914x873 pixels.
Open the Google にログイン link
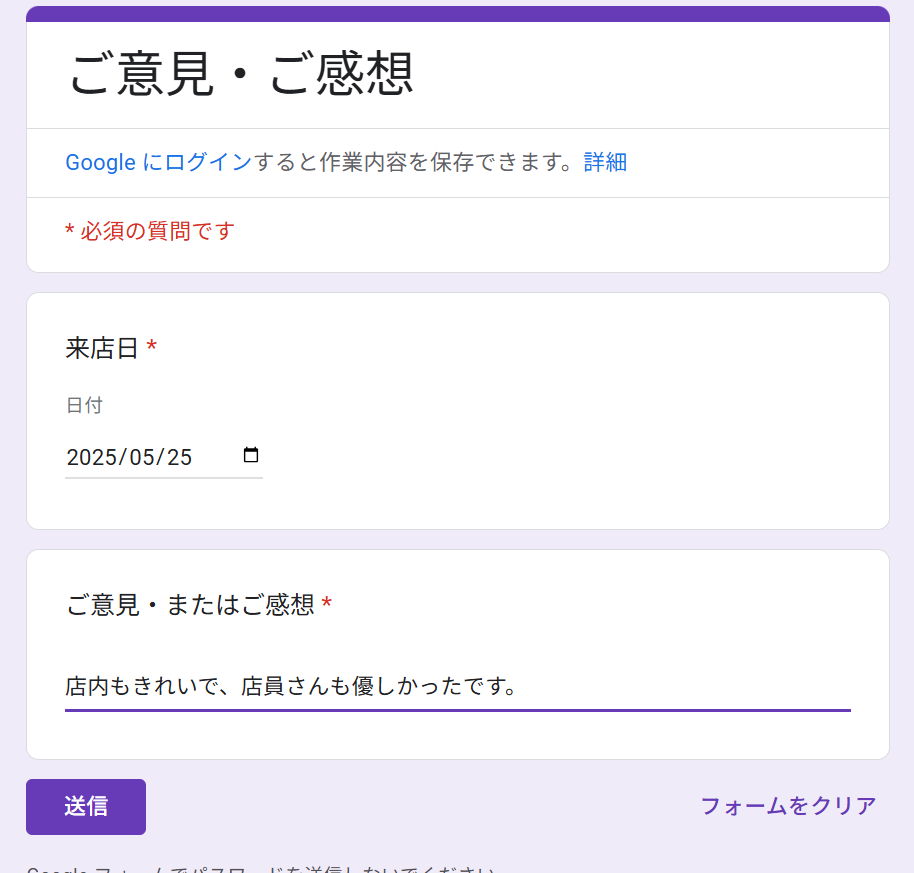pos(159,162)
